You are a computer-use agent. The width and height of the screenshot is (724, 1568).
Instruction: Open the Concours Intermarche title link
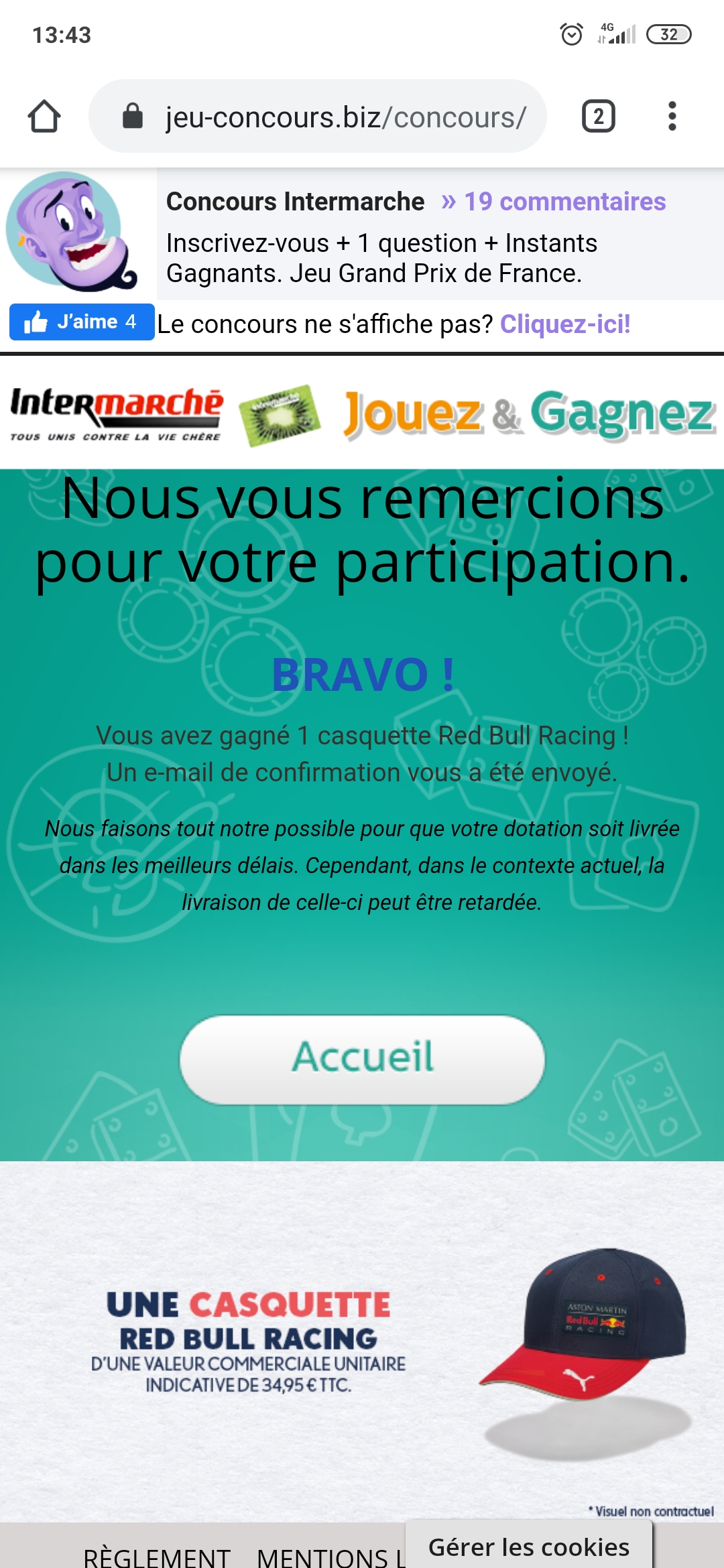(295, 202)
